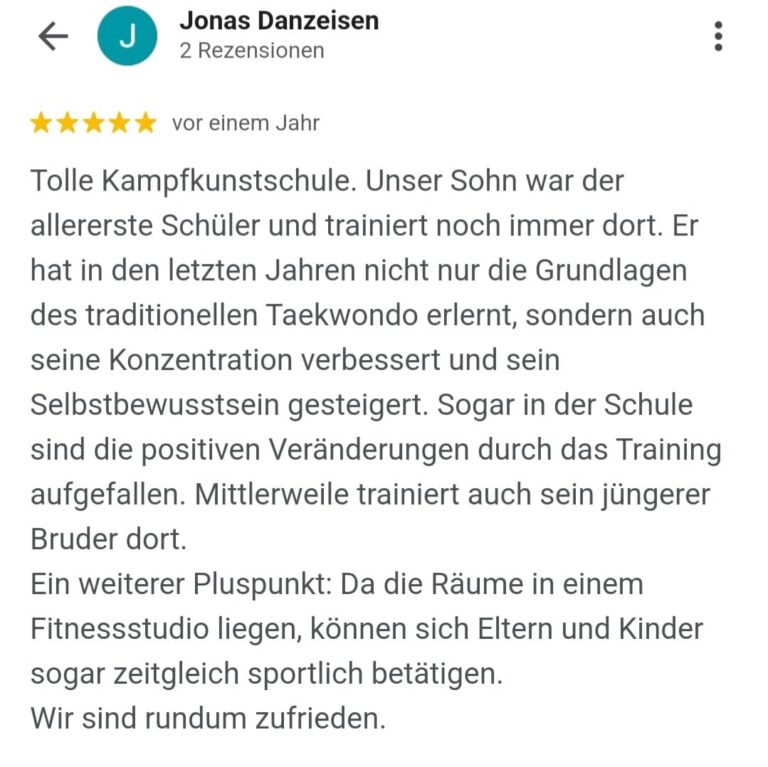The image size is (768, 767).
Task: Open the three-dot overflow menu
Action: (x=718, y=36)
